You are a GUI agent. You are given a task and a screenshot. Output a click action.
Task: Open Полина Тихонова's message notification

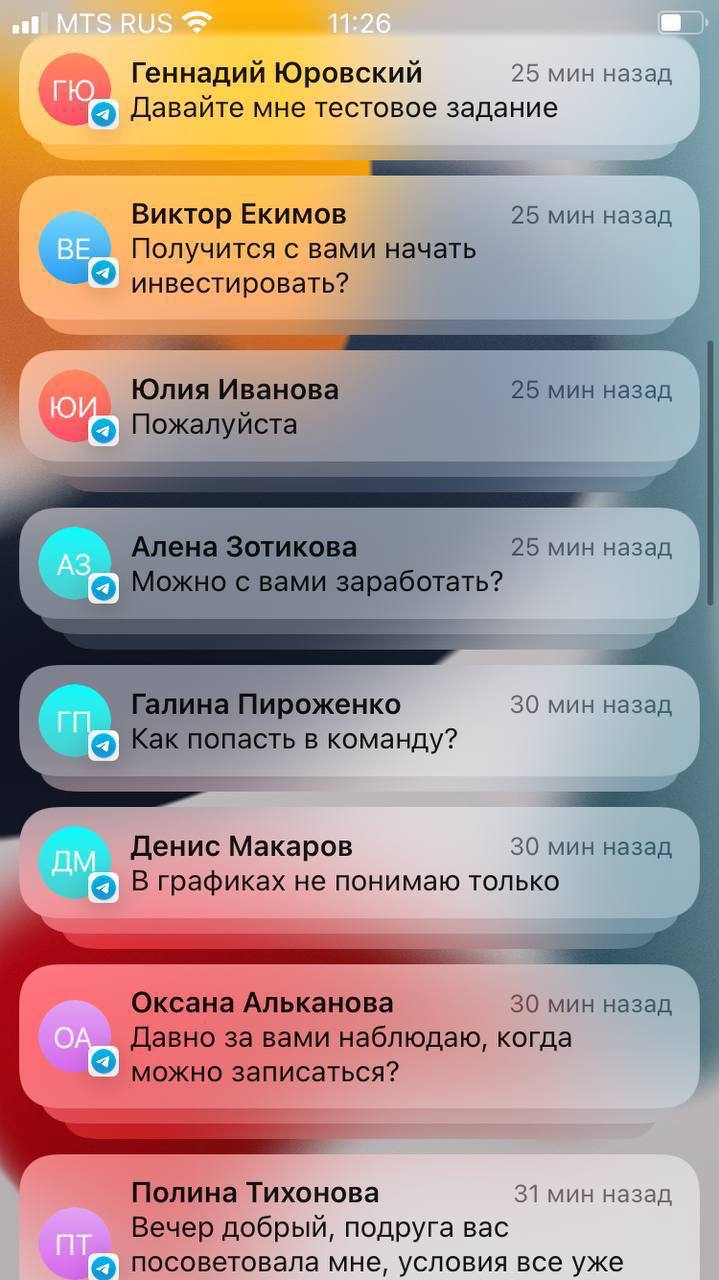click(360, 1225)
